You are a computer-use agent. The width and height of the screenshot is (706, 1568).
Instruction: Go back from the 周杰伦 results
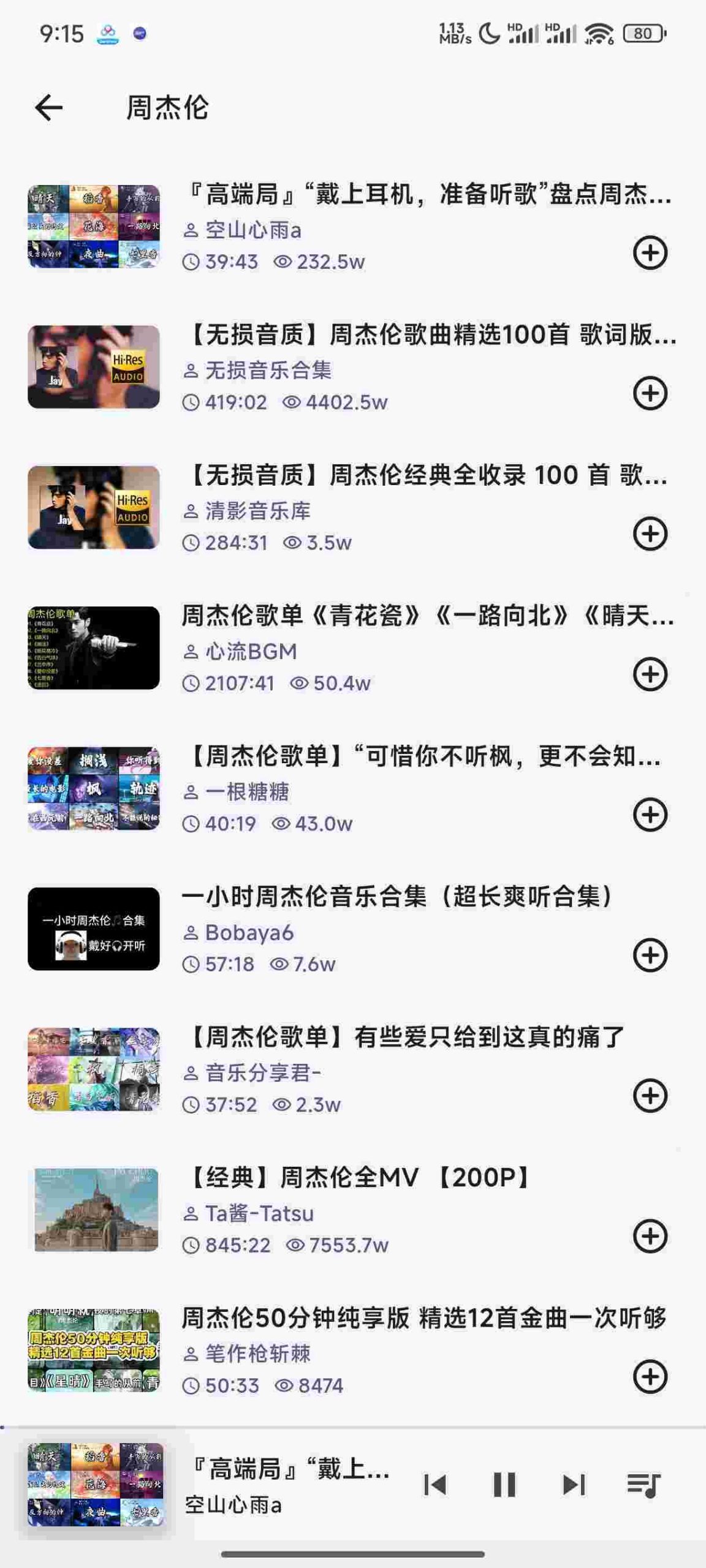tap(49, 108)
